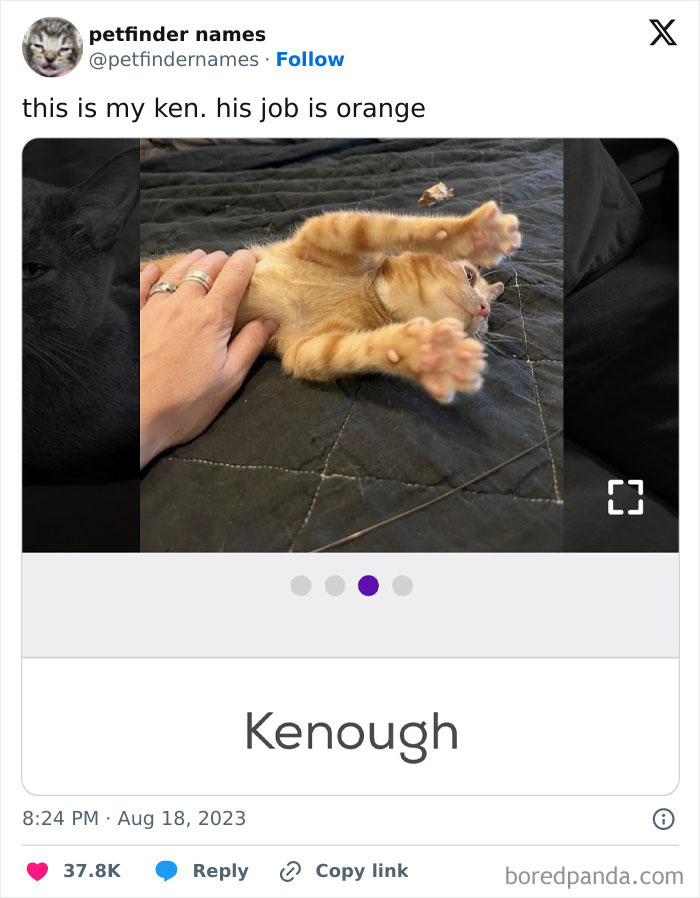Screen dimensions: 700x898
Task: Like this tweet with the heart
Action: click(38, 871)
